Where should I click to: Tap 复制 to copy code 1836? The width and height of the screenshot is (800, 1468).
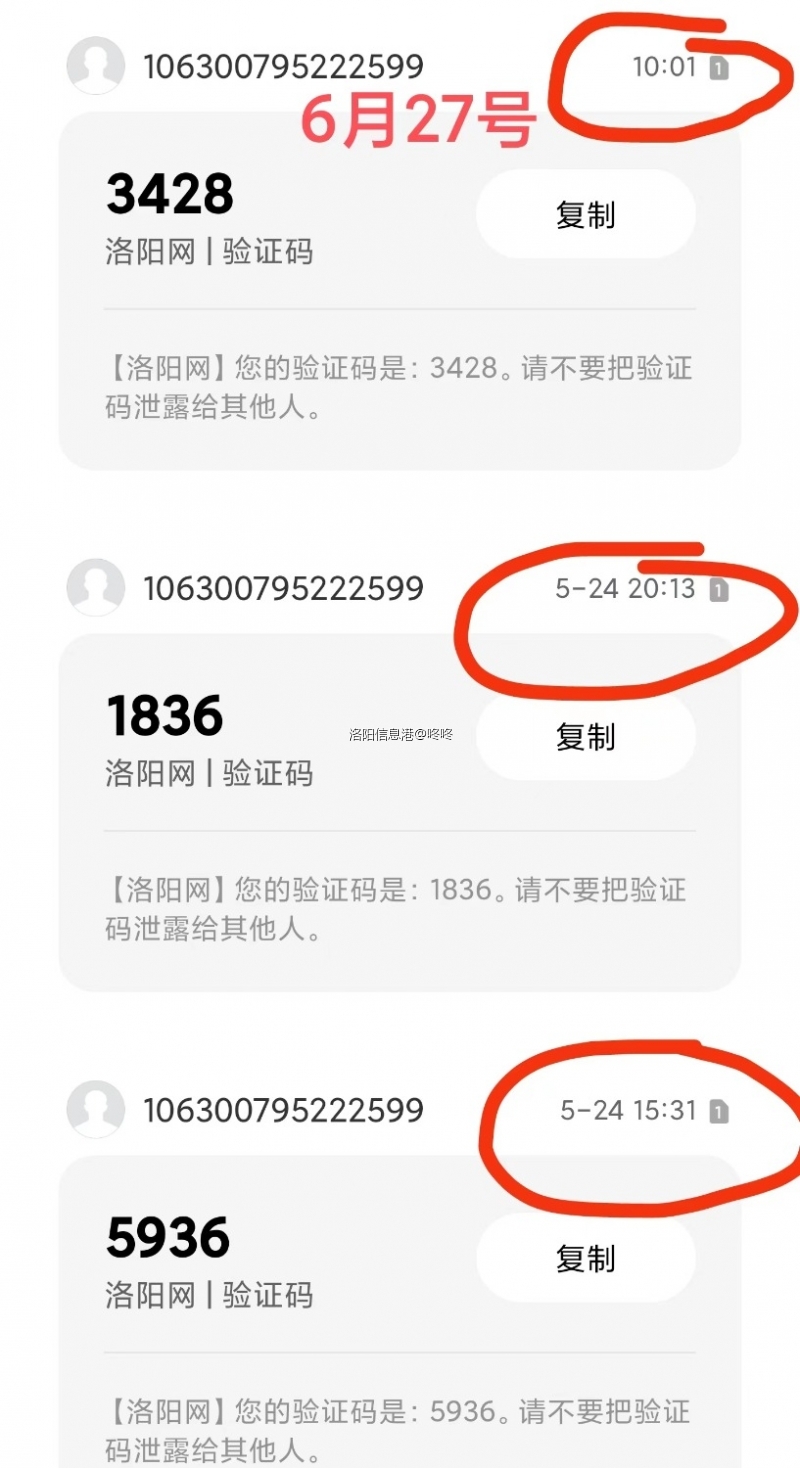tap(585, 736)
